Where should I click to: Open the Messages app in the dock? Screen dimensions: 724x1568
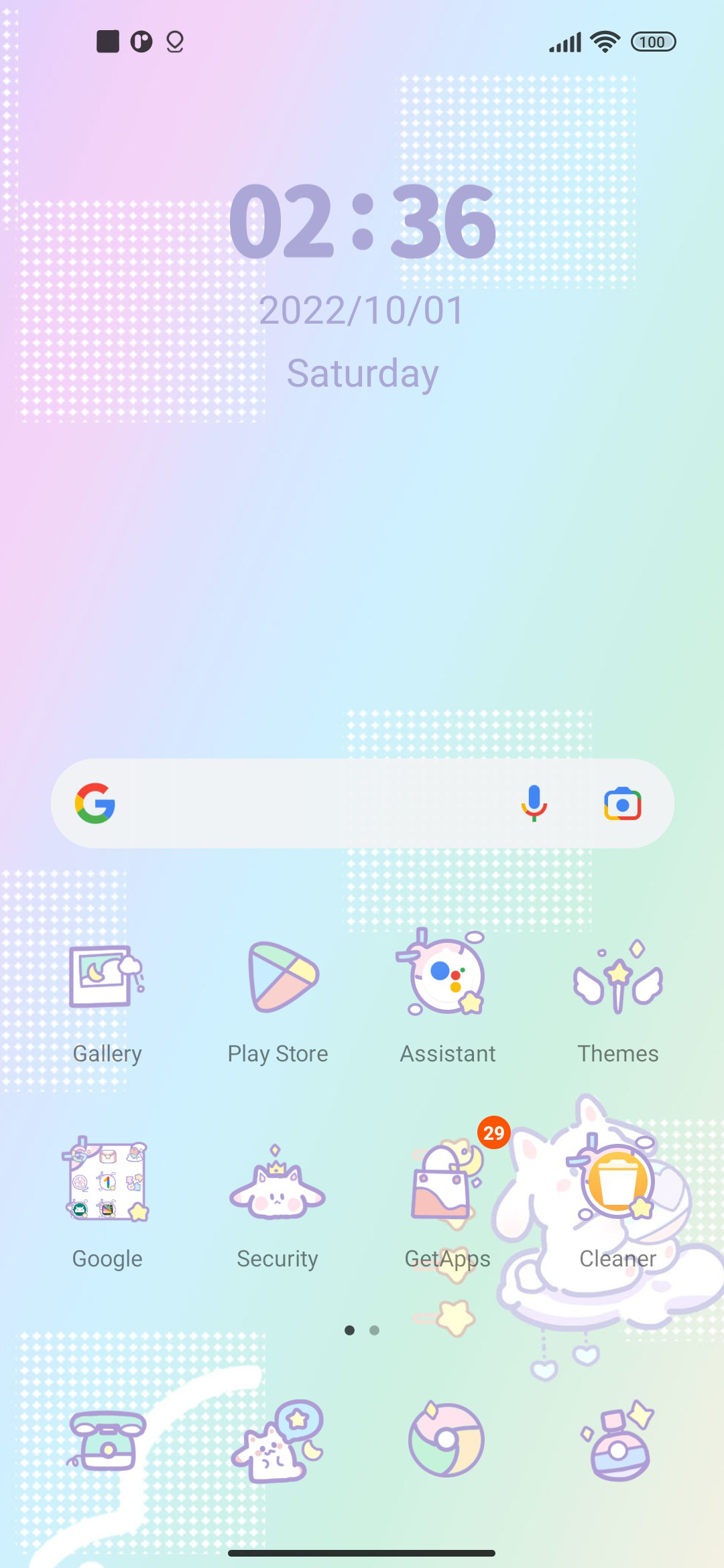click(278, 1440)
